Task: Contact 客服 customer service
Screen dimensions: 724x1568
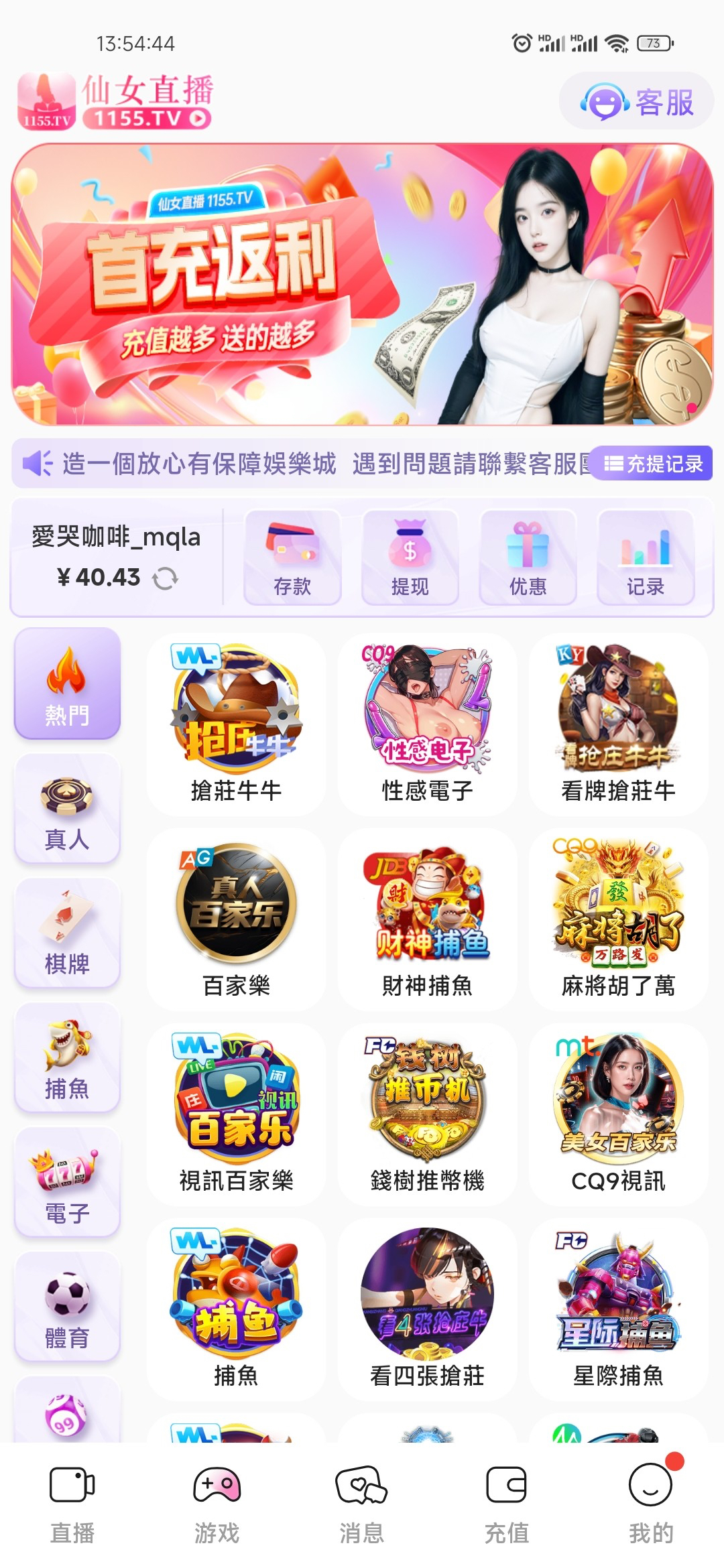Action: pos(636,102)
